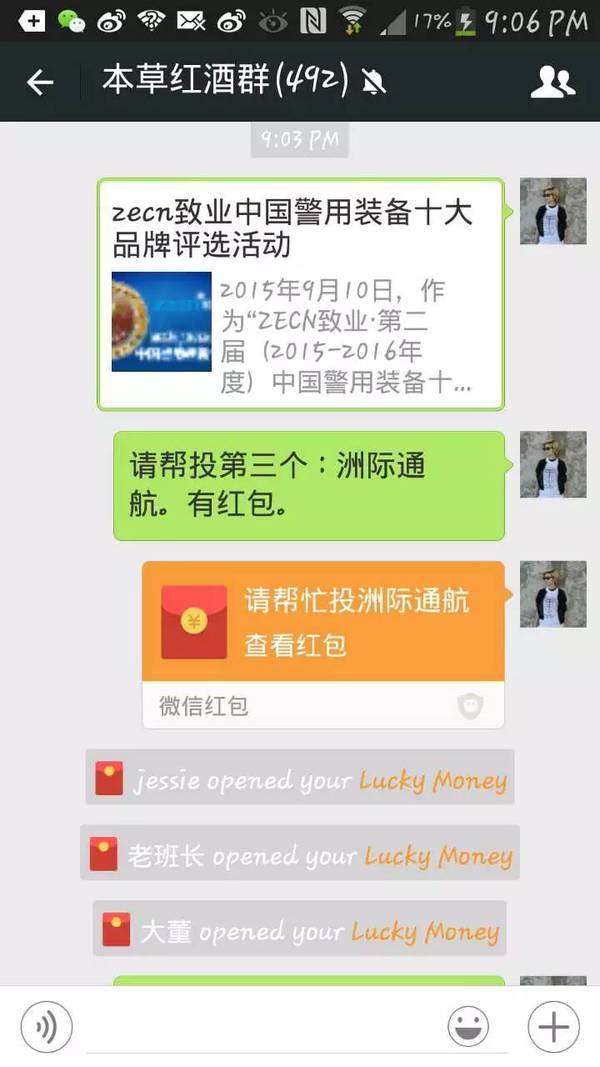Open the zecn致业 shared article card
Screen dimensions: 600x1067
coord(300,295)
